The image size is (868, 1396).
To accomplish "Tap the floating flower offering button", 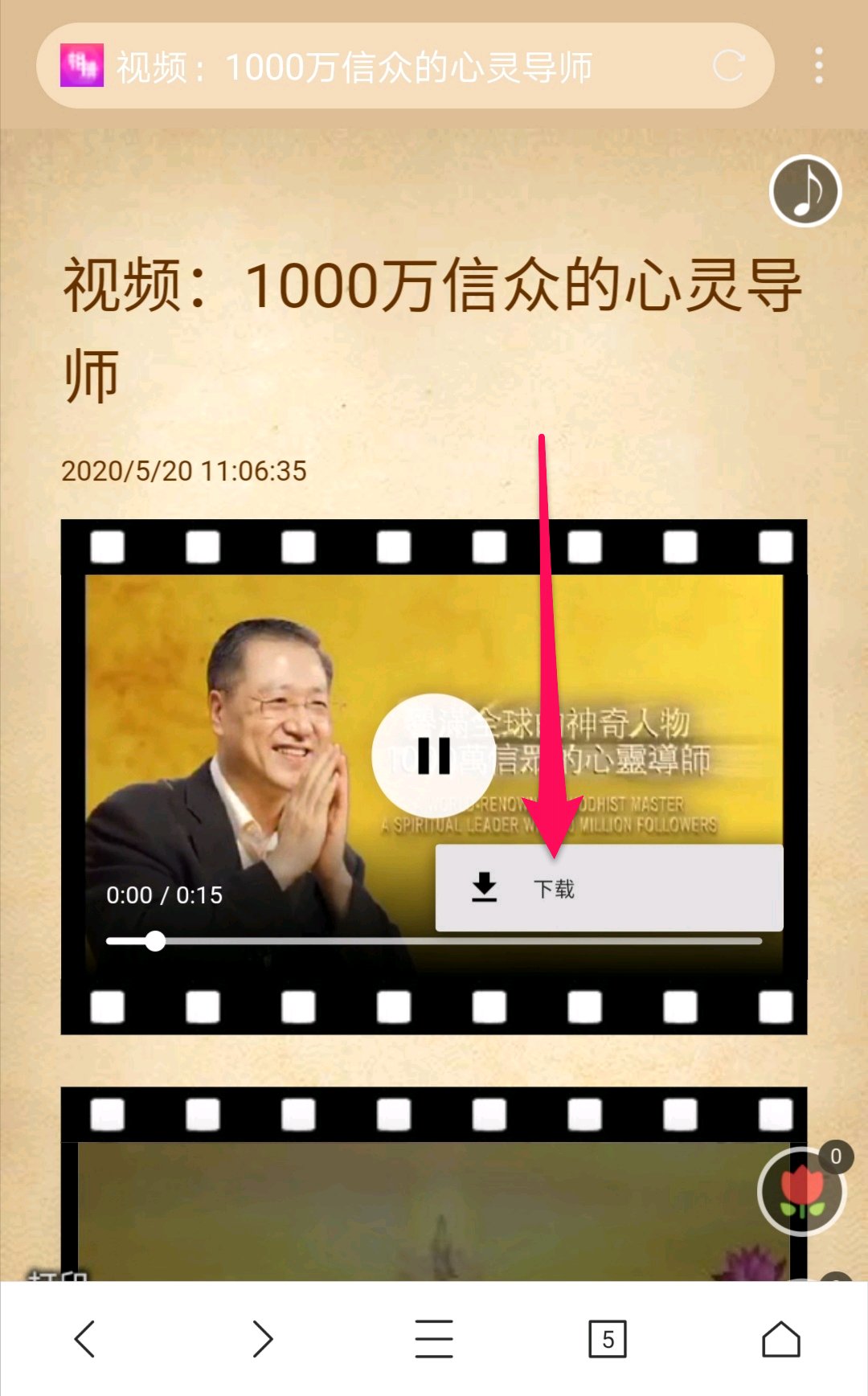I will point(801,1192).
